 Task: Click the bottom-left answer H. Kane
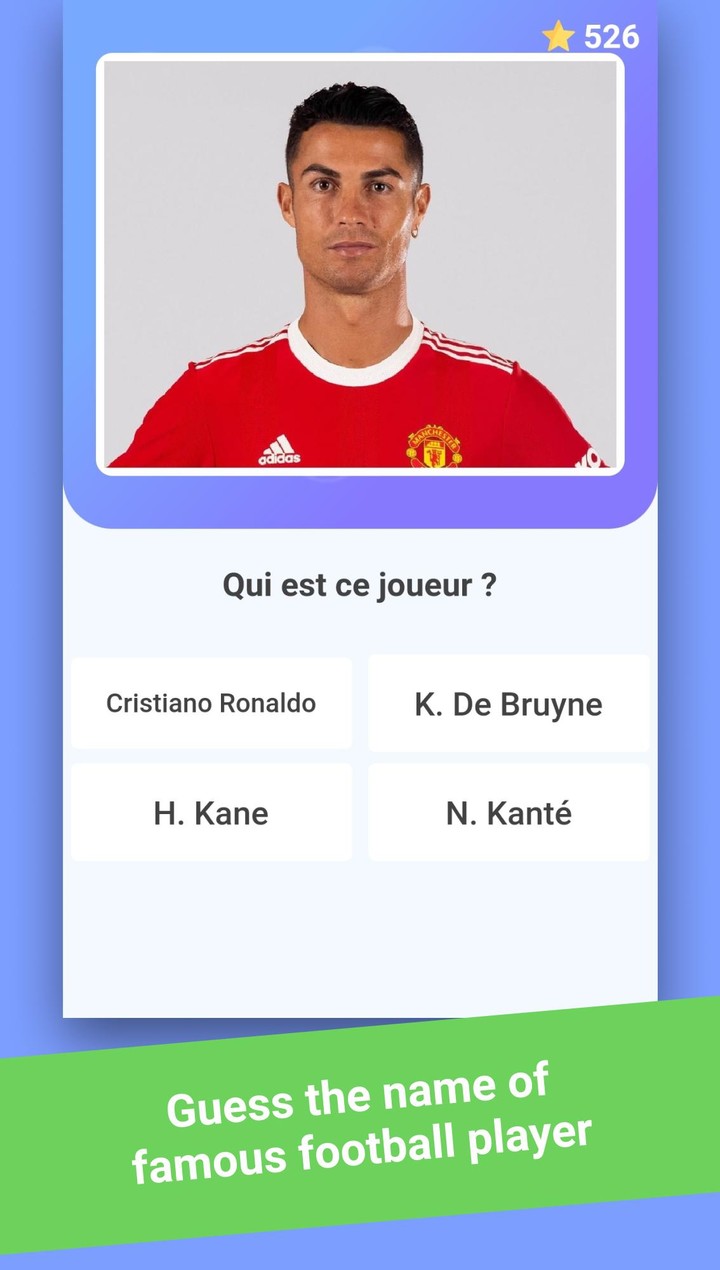pyautogui.click(x=211, y=812)
